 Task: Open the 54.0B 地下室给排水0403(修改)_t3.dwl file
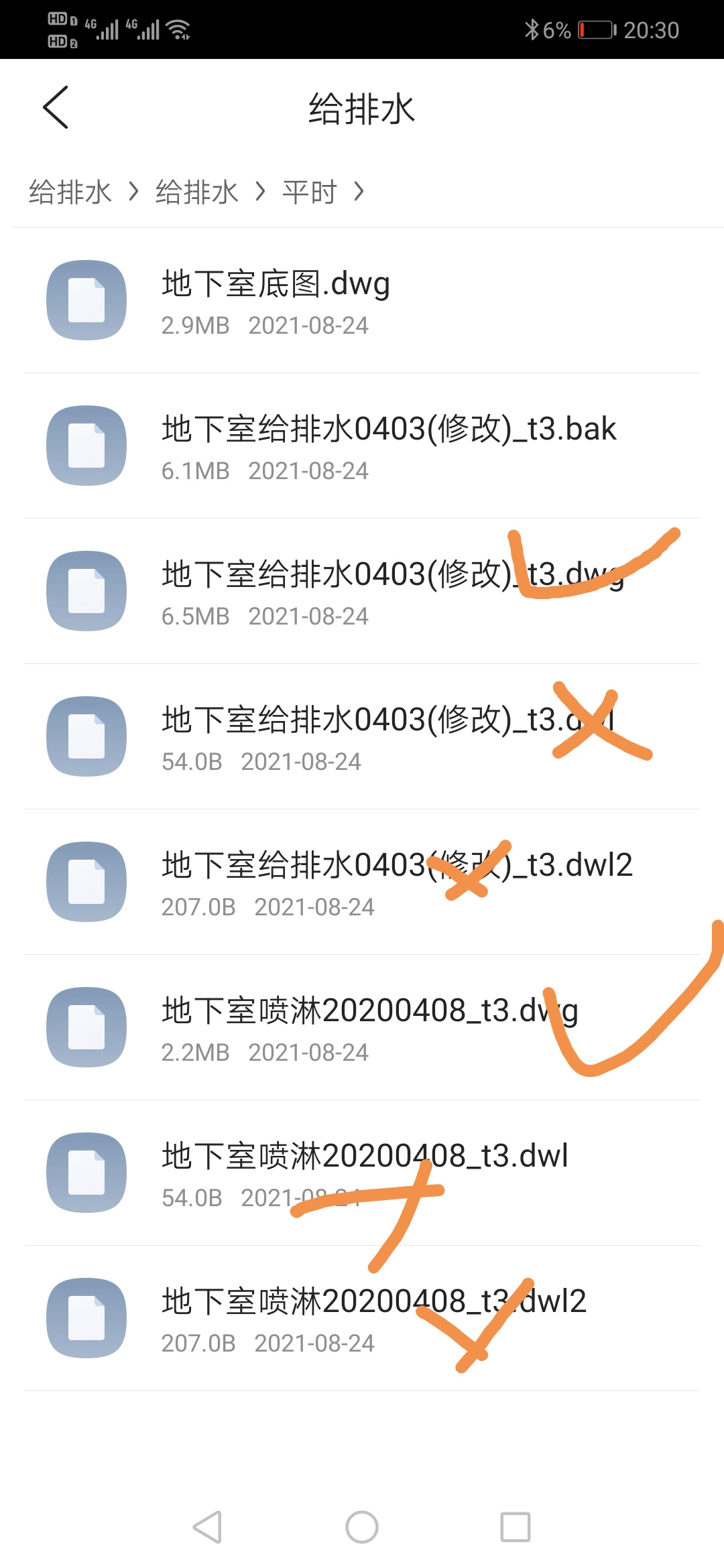click(362, 736)
